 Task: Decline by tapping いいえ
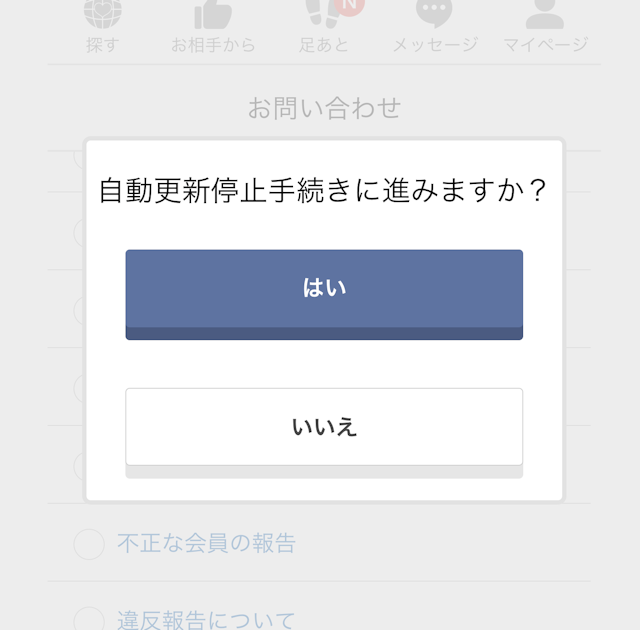click(x=324, y=427)
